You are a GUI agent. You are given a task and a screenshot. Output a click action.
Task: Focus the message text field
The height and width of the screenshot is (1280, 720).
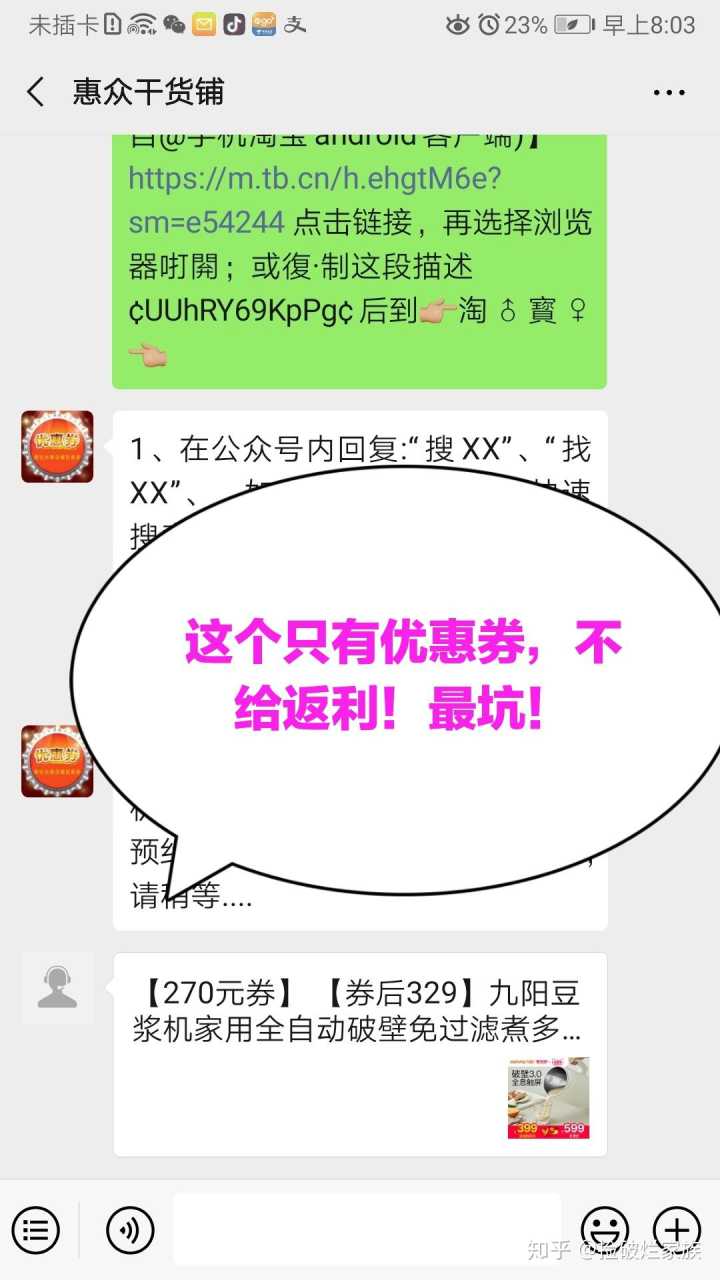click(367, 1229)
